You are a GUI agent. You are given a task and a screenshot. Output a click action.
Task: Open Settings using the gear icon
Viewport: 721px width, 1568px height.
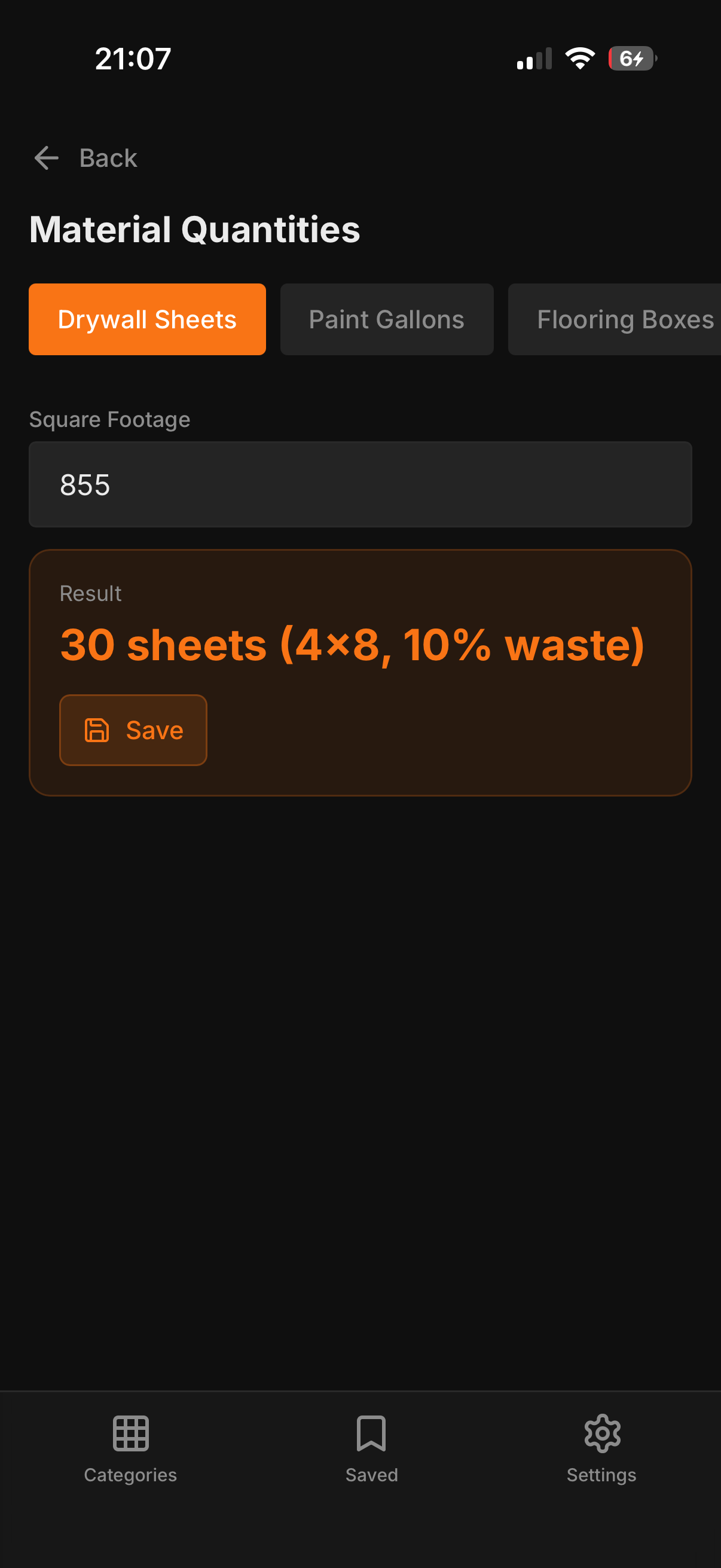pos(602,1433)
